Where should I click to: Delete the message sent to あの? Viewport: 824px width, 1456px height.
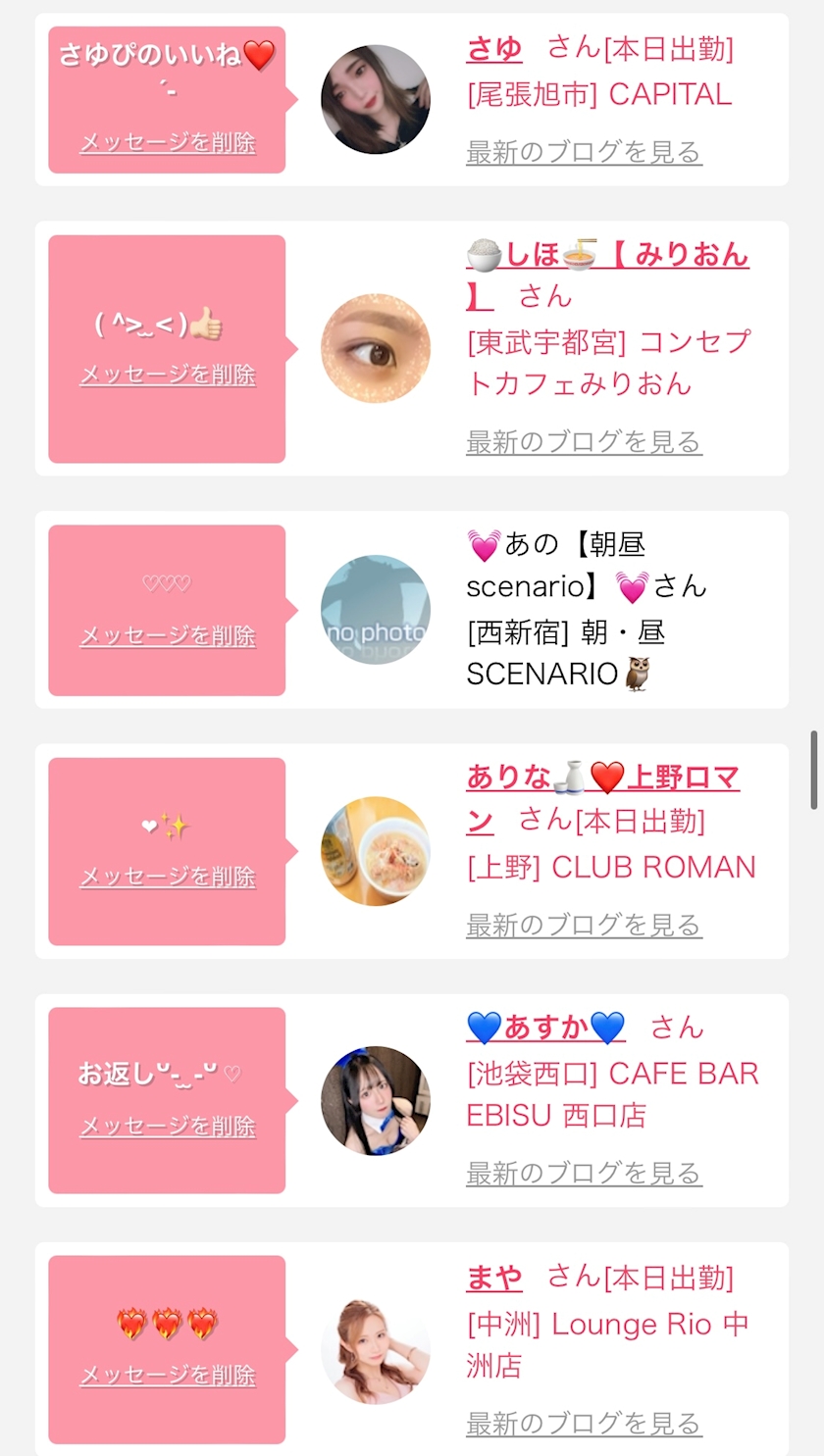(x=167, y=636)
